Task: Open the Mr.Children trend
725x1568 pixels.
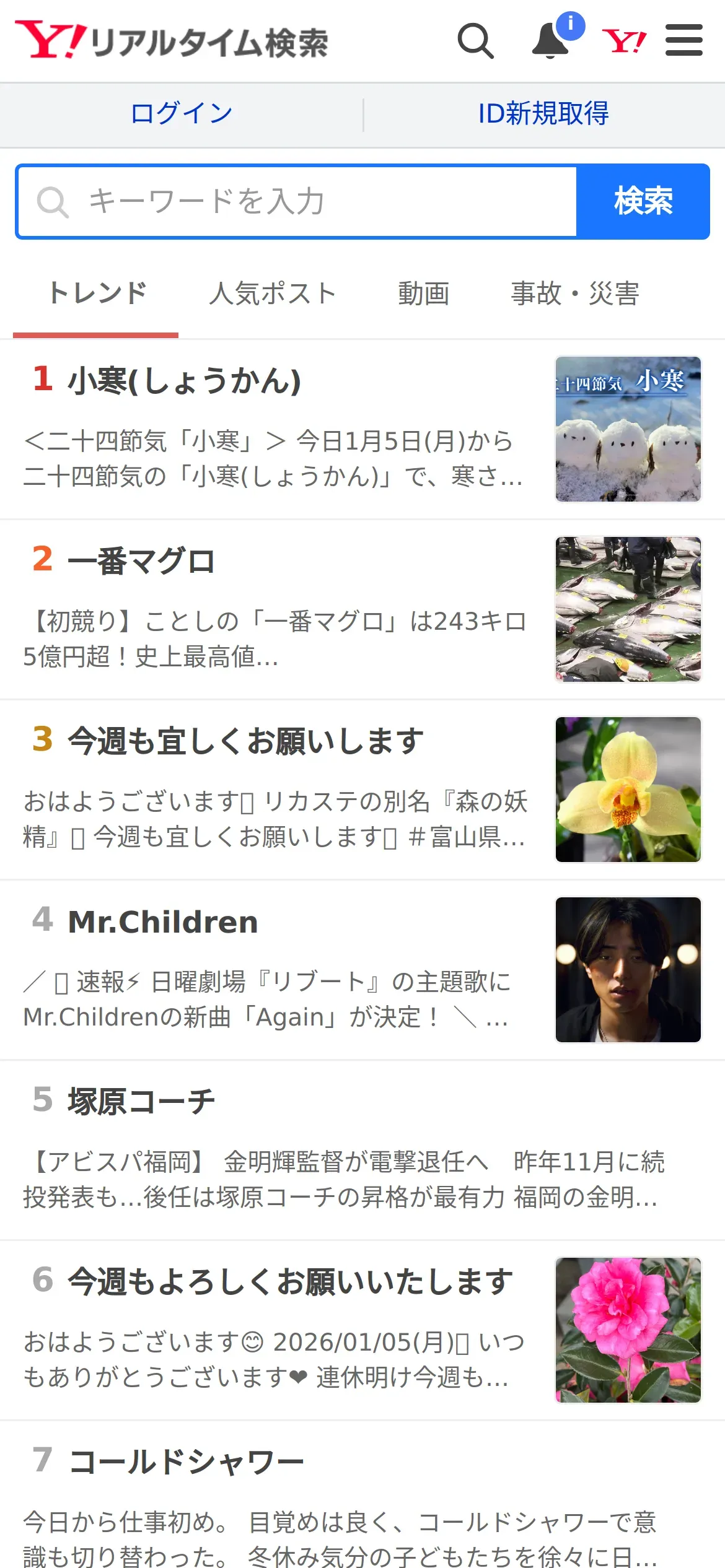Action: pos(162,921)
